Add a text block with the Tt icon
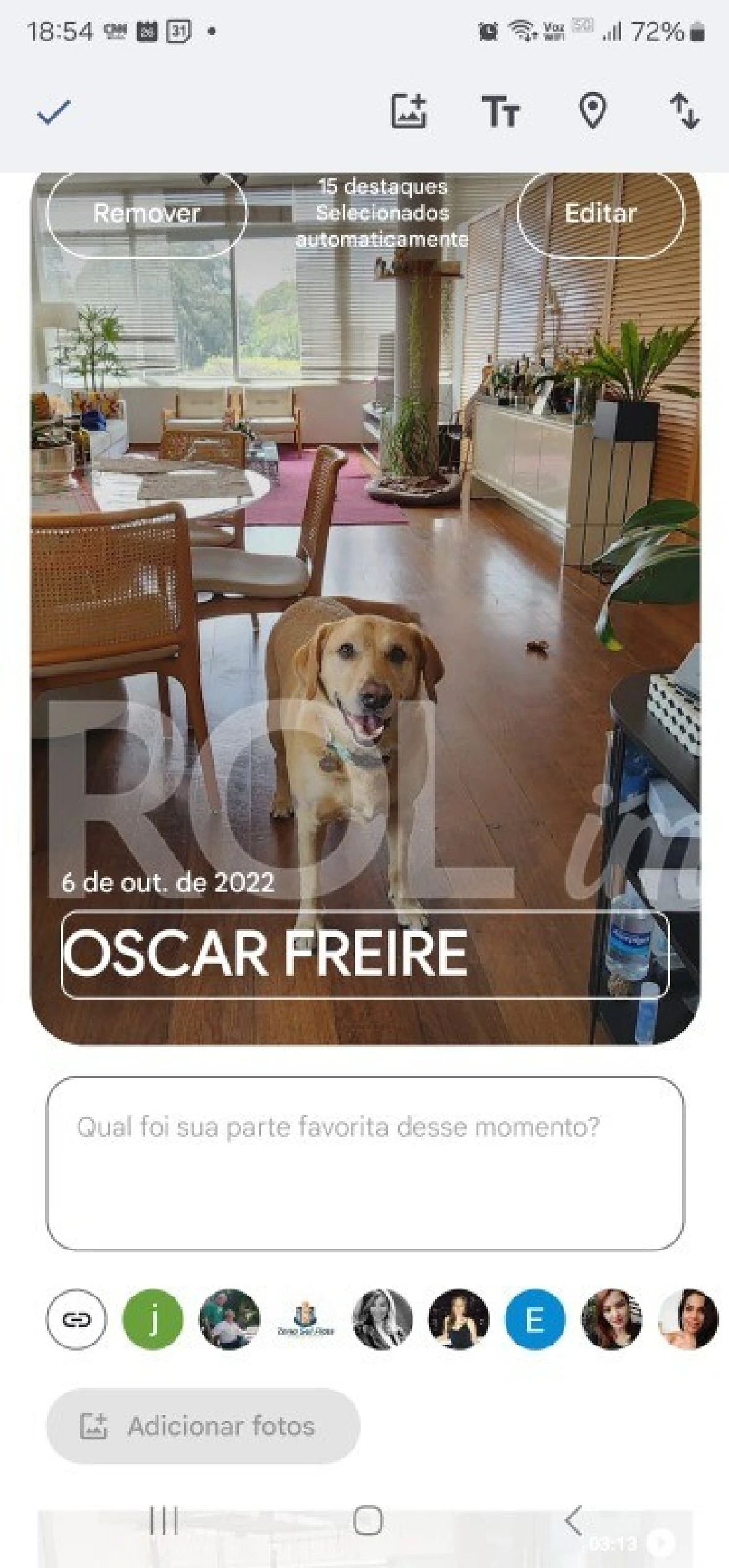The image size is (729, 1568). 501,112
